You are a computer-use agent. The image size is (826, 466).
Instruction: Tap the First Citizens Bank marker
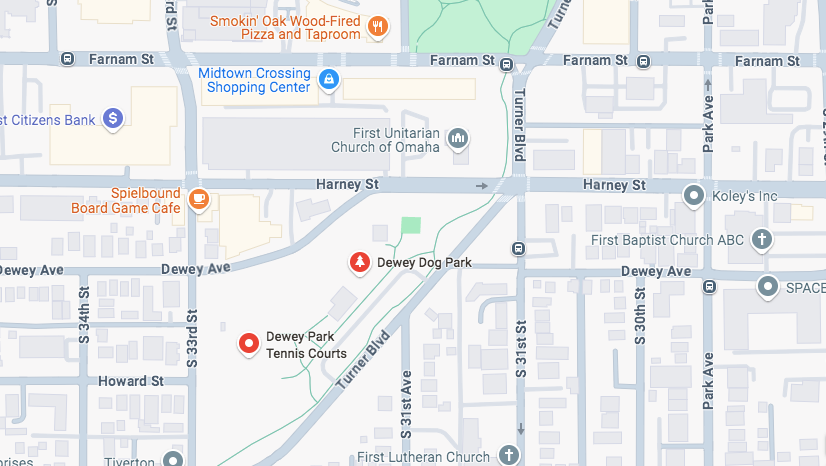(x=113, y=120)
